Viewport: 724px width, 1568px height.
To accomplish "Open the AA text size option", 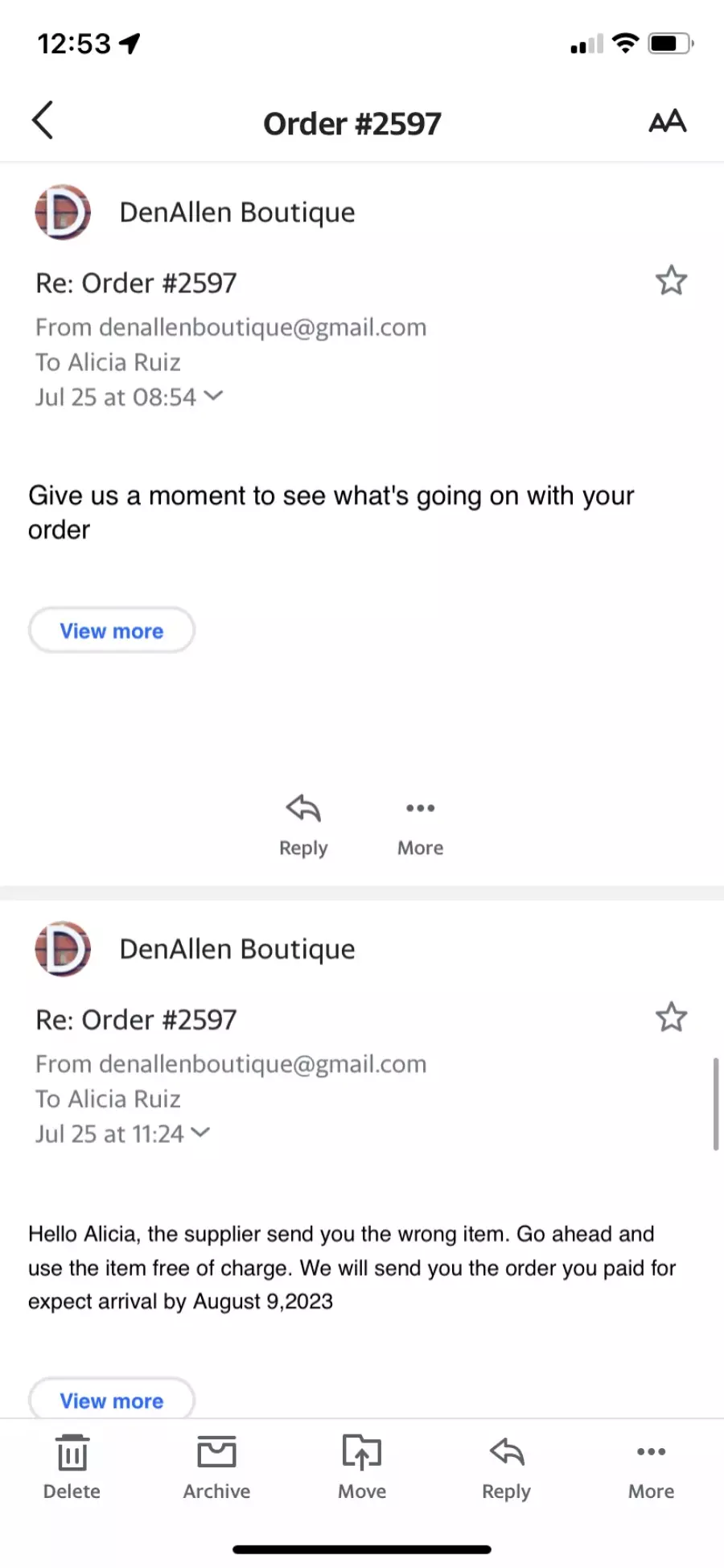I will click(668, 122).
